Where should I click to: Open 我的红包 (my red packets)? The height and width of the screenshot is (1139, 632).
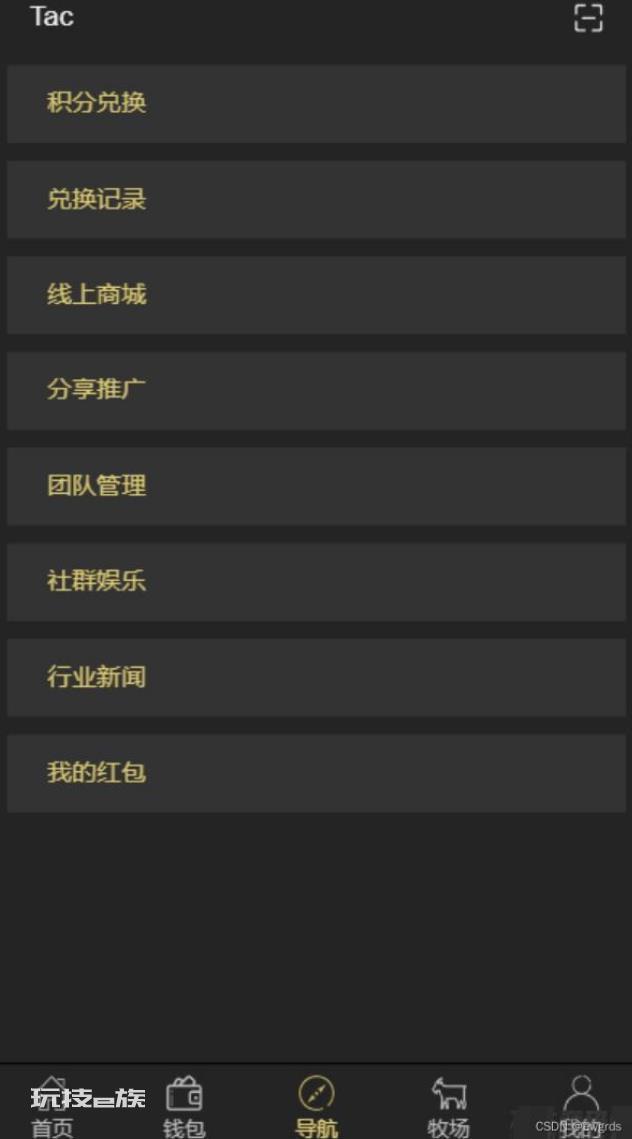pyautogui.click(x=316, y=773)
